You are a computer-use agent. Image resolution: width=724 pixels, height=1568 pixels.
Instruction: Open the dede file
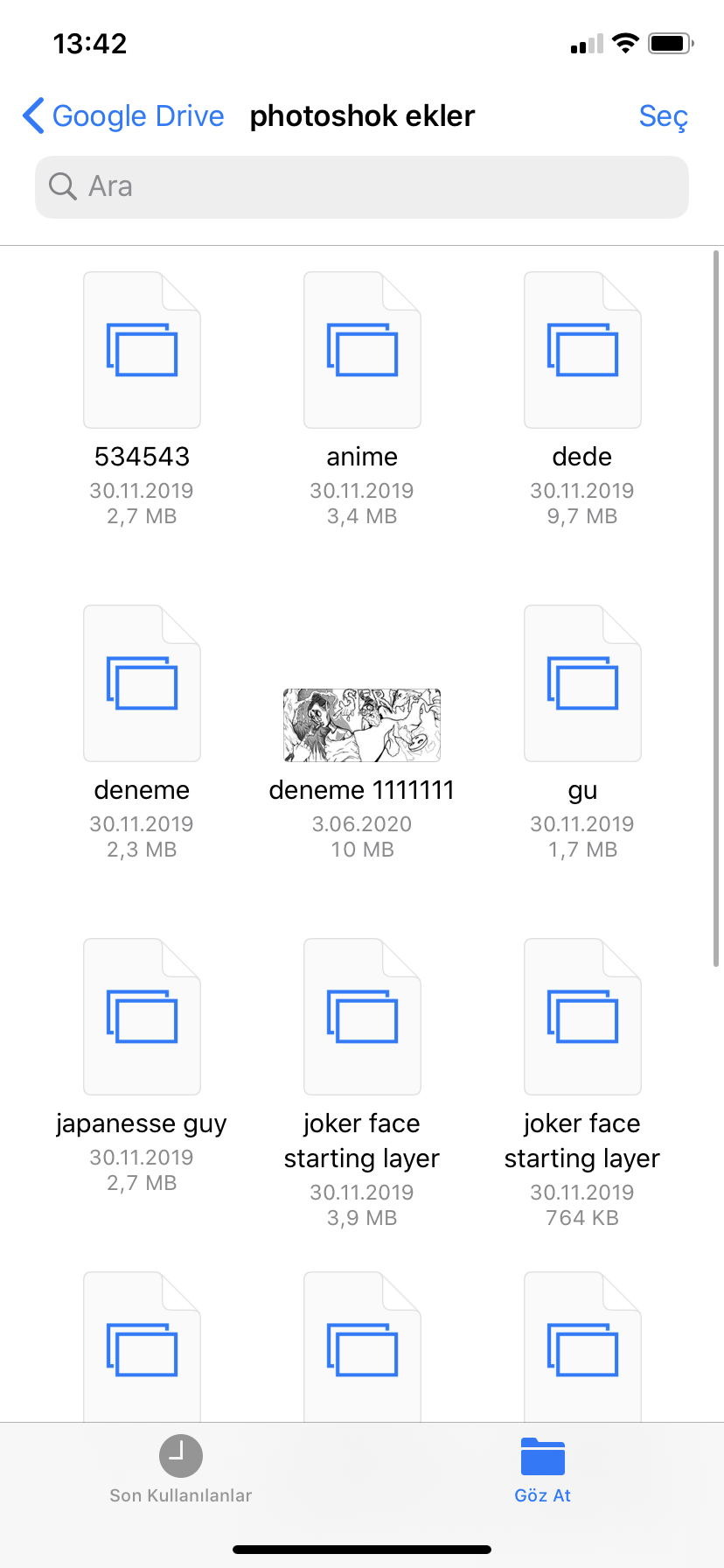582,351
